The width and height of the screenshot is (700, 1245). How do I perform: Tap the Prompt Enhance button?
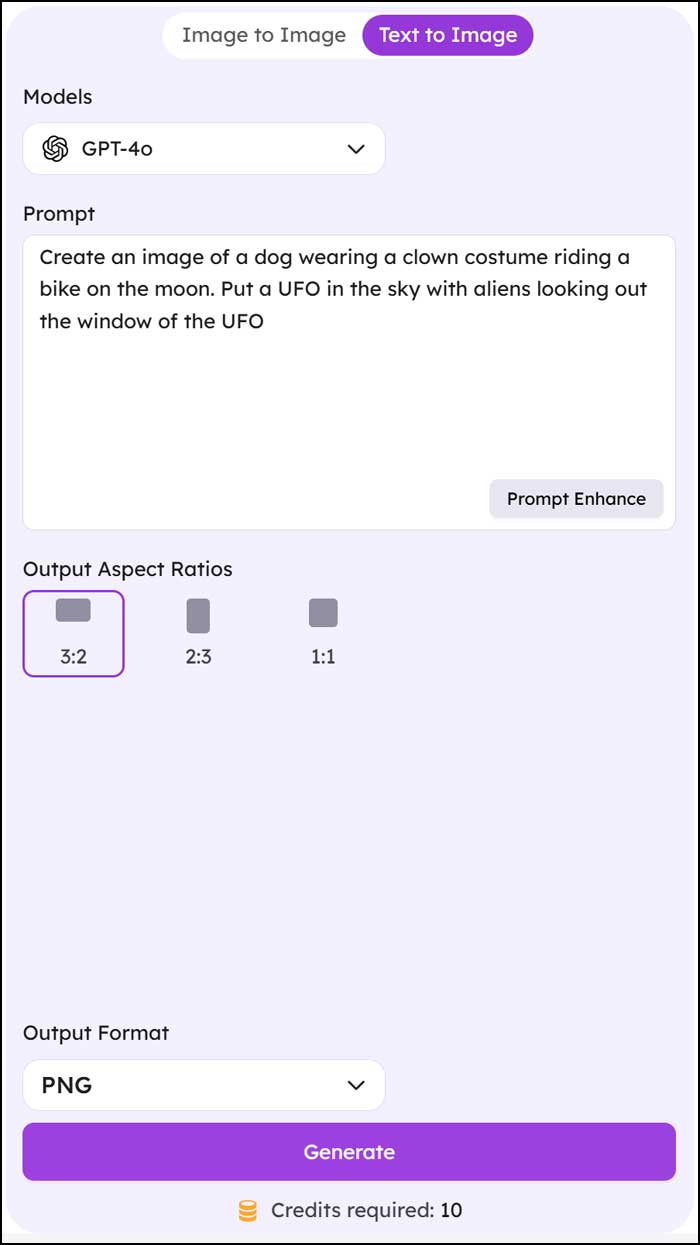(x=576, y=499)
